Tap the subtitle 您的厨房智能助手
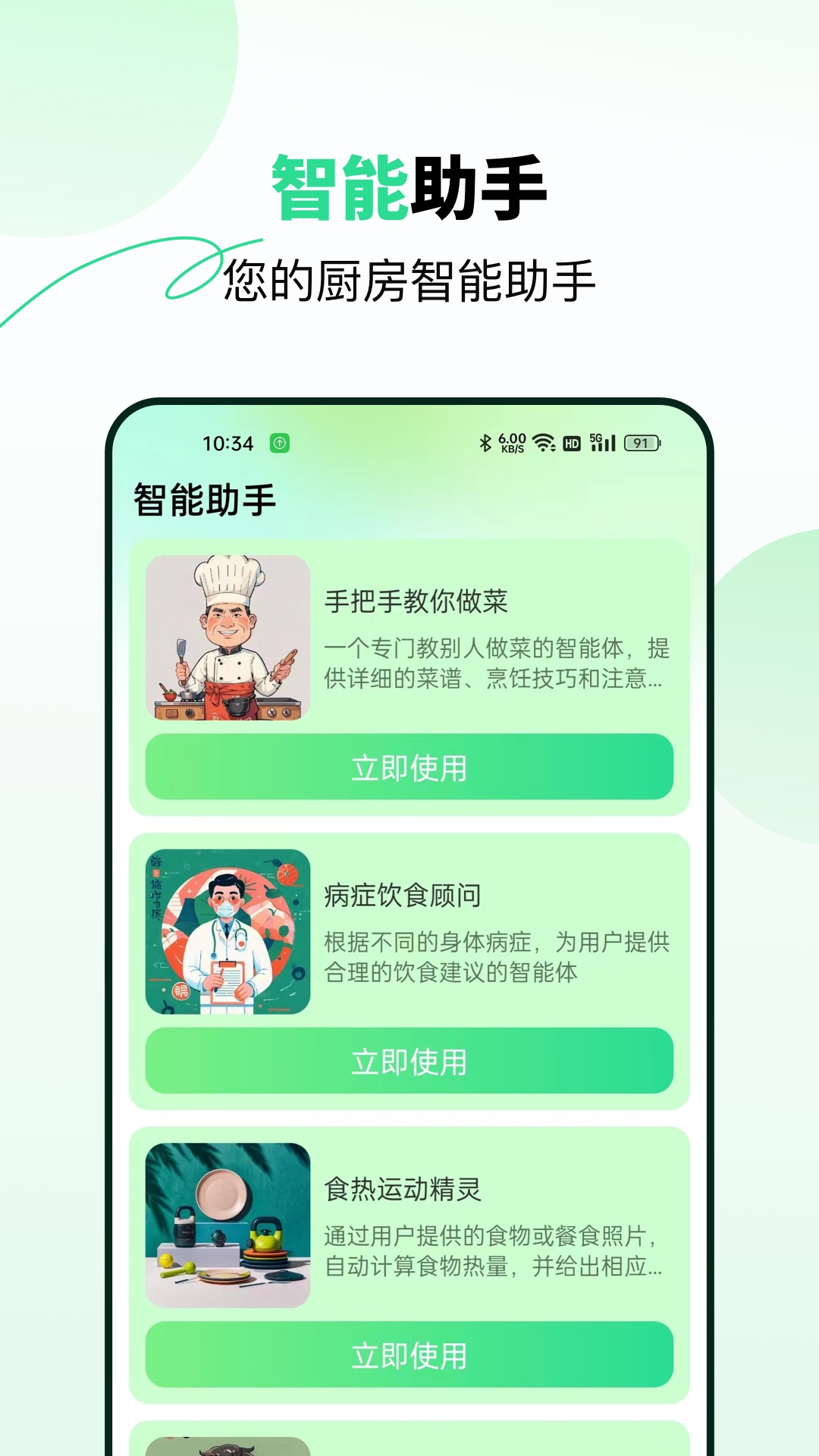Image resolution: width=819 pixels, height=1456 pixels. pyautogui.click(x=409, y=278)
